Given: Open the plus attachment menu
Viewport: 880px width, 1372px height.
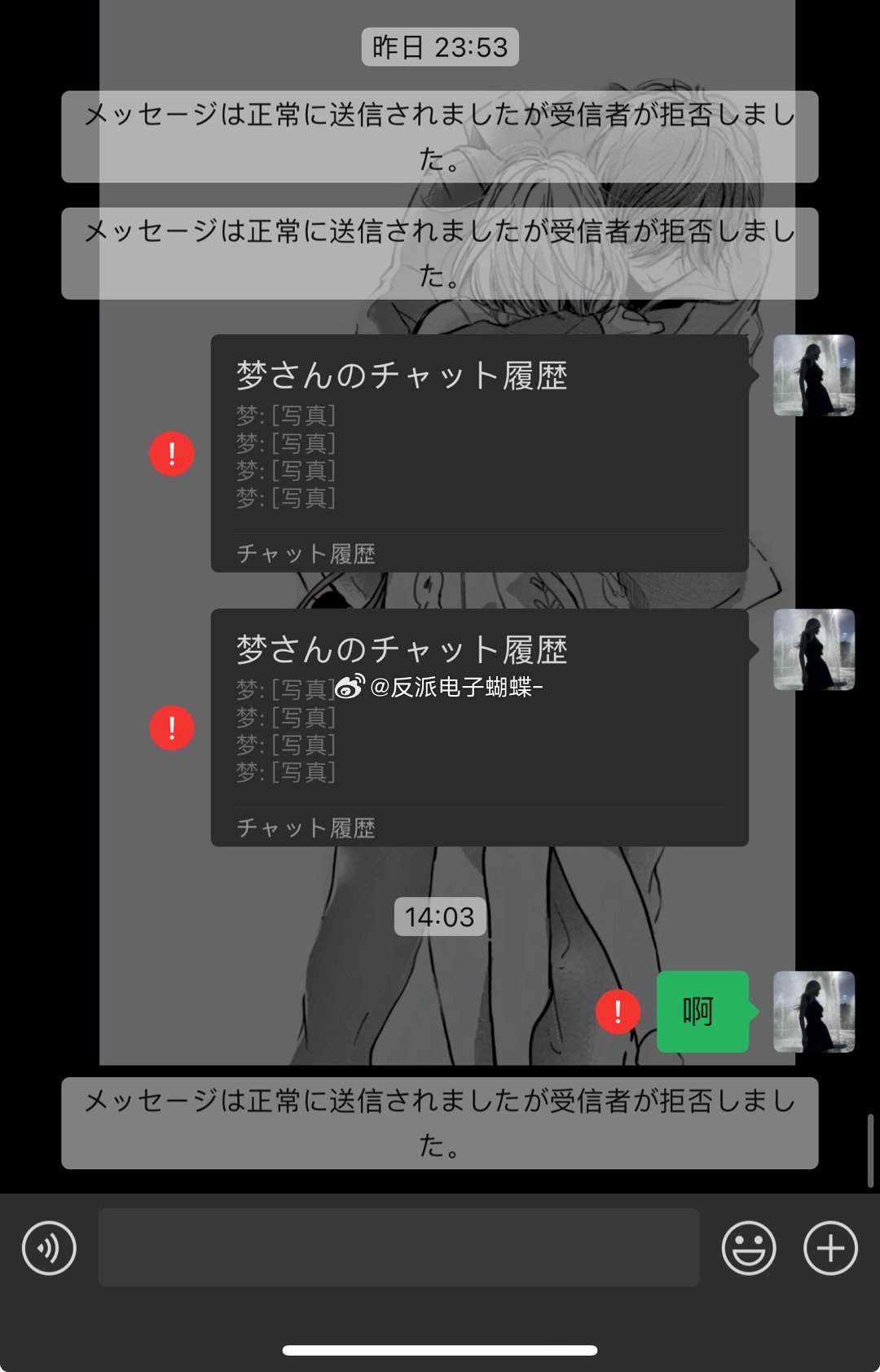Looking at the screenshot, I should coord(830,1247).
